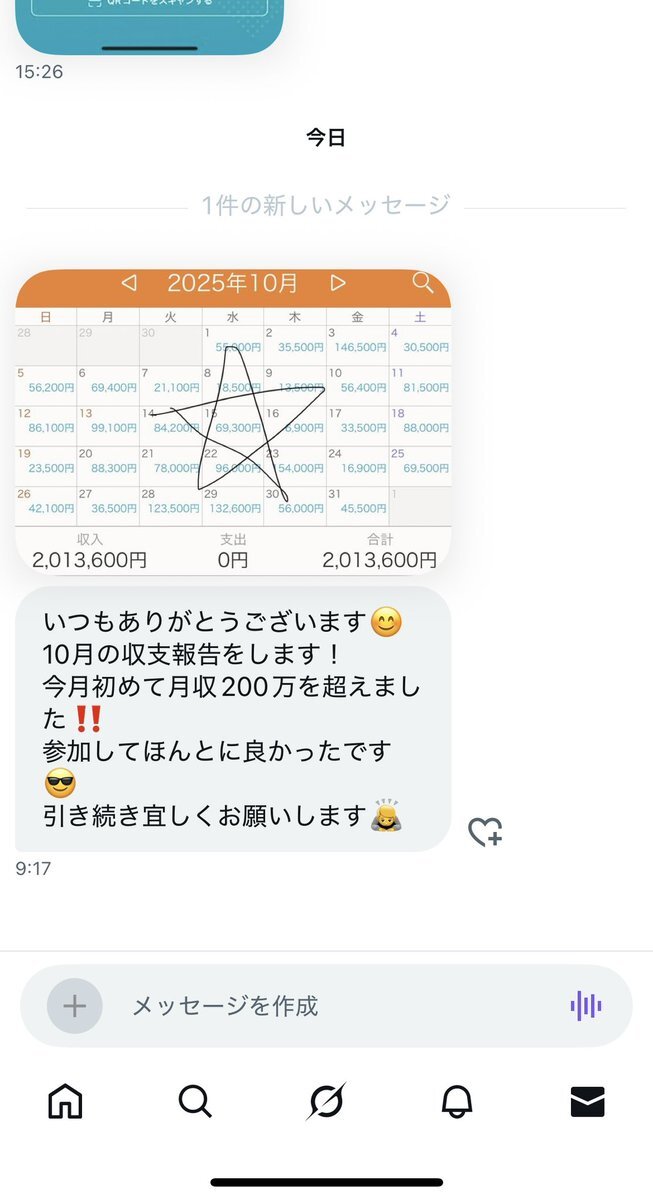Focus the メッセージを作成 text field
This screenshot has height=1200, width=653.
pyautogui.click(x=330, y=1006)
